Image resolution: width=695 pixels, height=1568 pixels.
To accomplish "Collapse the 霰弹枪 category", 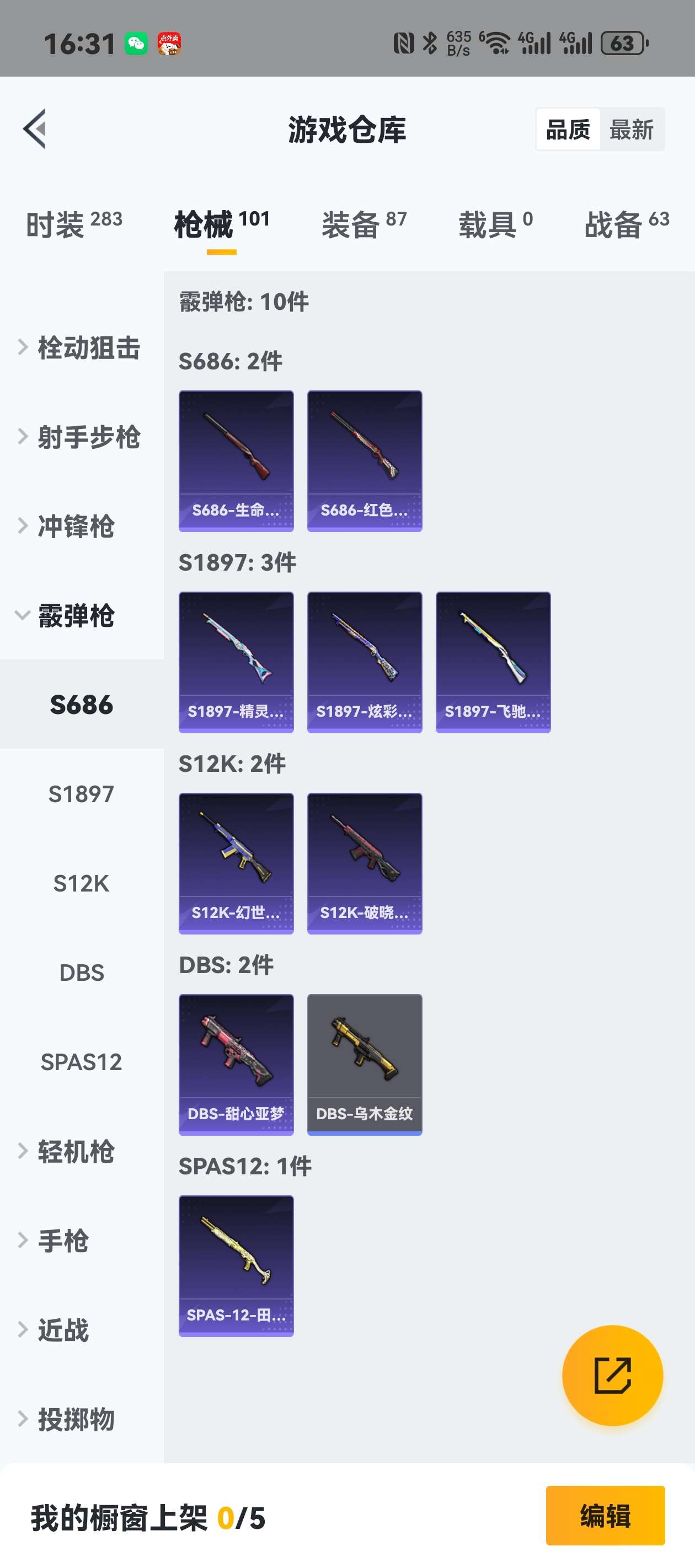I will click(x=76, y=615).
